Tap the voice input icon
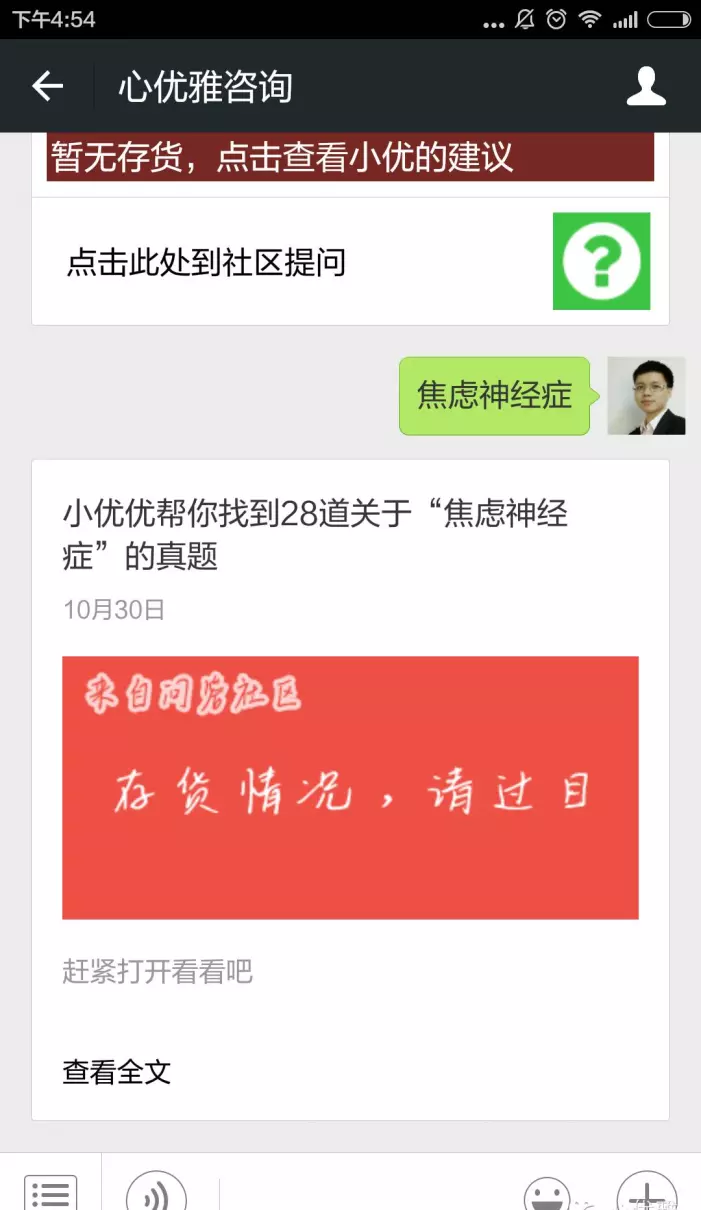 [x=156, y=1192]
